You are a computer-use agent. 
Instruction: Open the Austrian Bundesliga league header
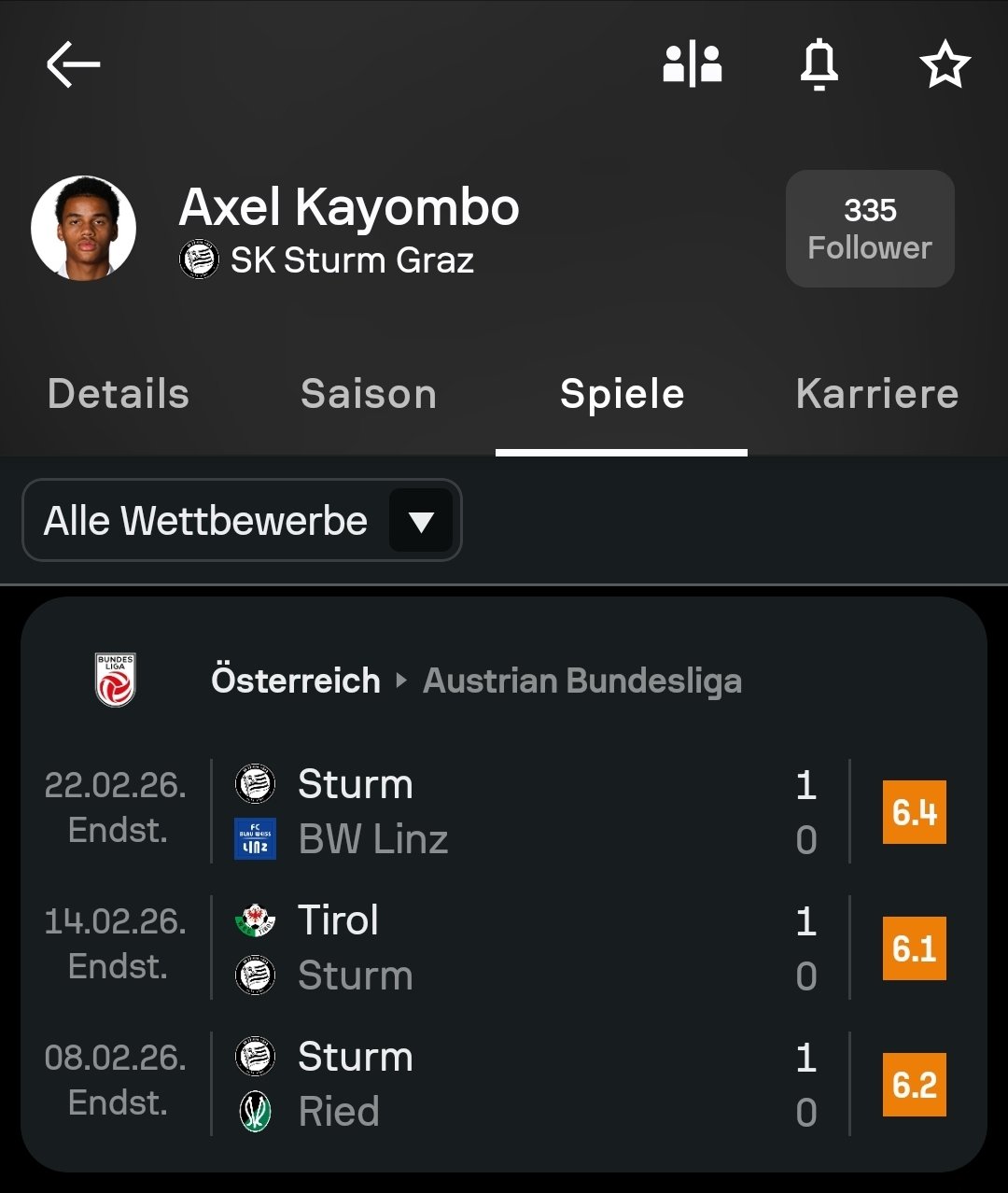click(x=476, y=681)
